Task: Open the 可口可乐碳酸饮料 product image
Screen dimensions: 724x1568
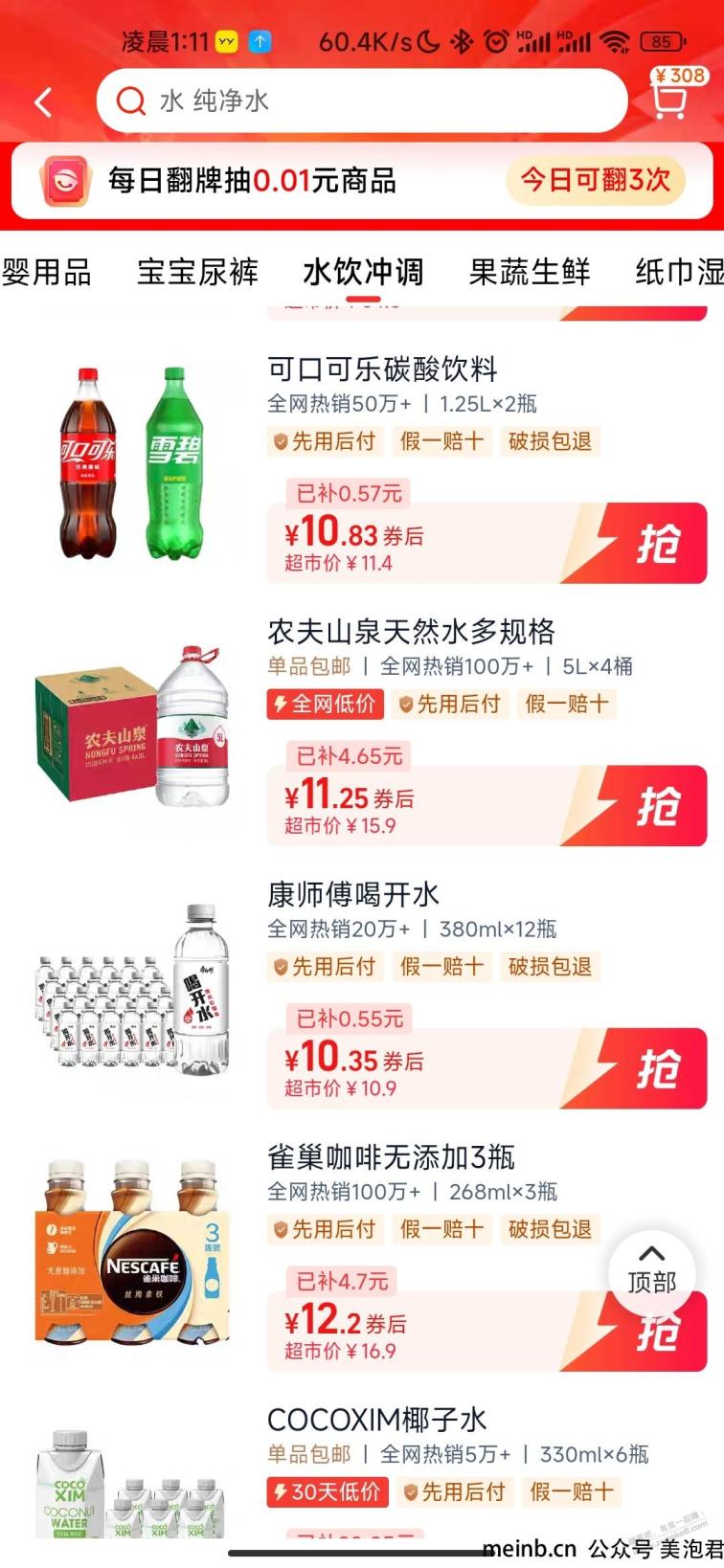Action: 132,463
